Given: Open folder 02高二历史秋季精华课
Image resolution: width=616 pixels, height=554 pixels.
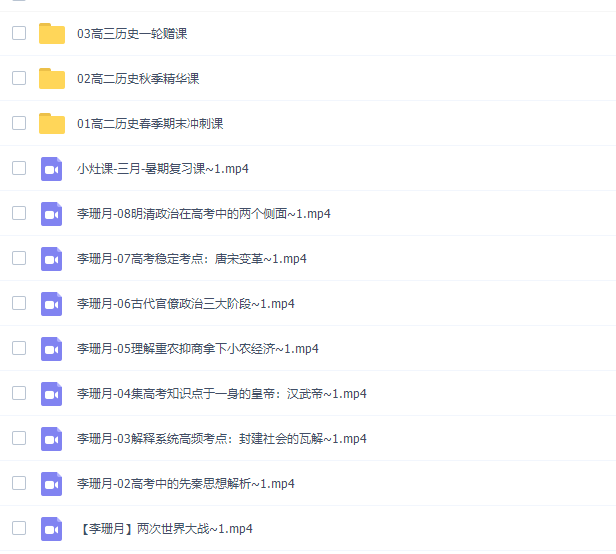Looking at the screenshot, I should [138, 79].
